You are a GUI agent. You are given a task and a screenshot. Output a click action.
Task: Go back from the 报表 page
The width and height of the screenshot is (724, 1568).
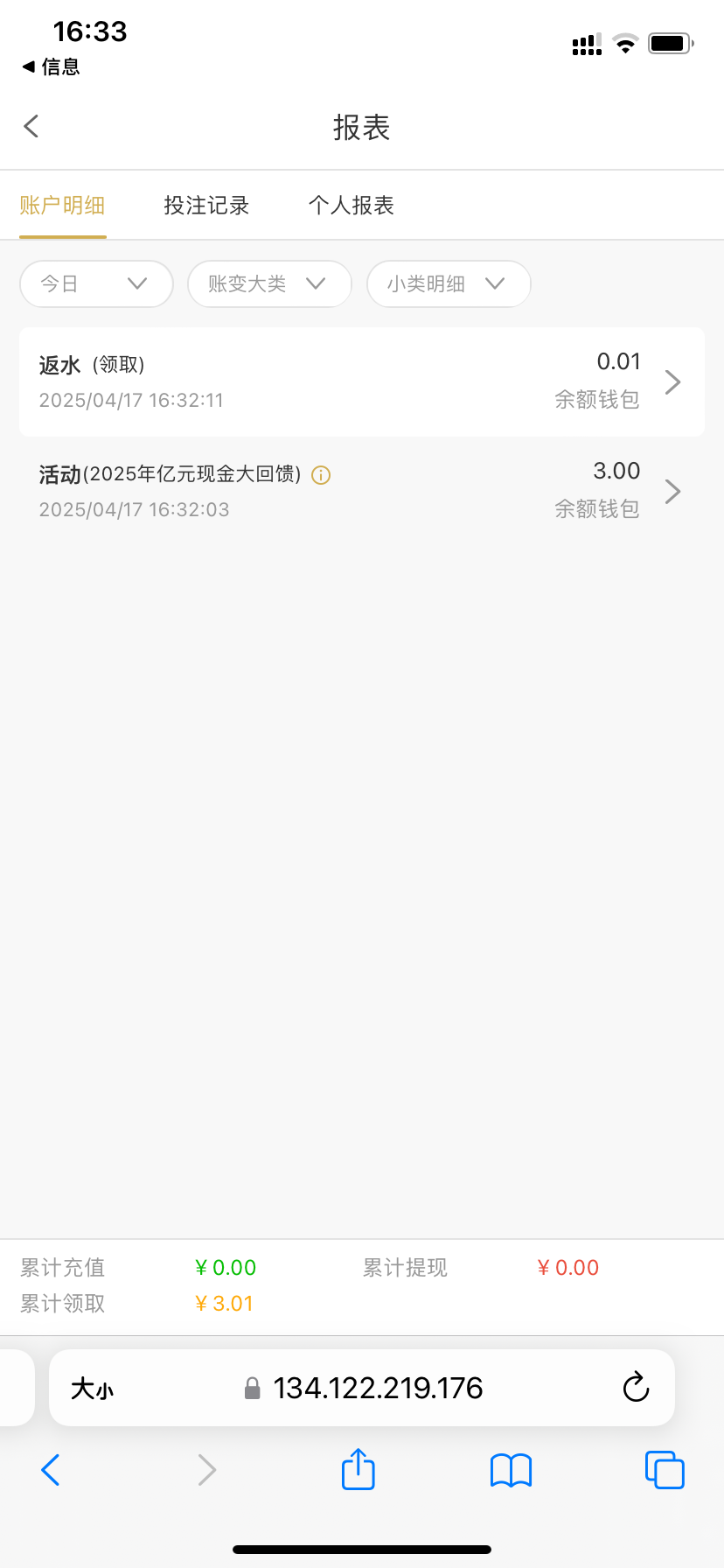pos(31,126)
